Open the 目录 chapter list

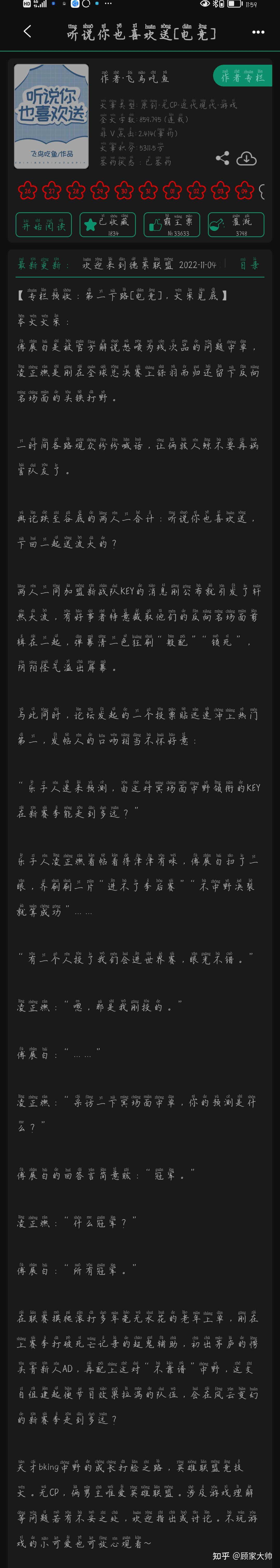[x=250, y=265]
